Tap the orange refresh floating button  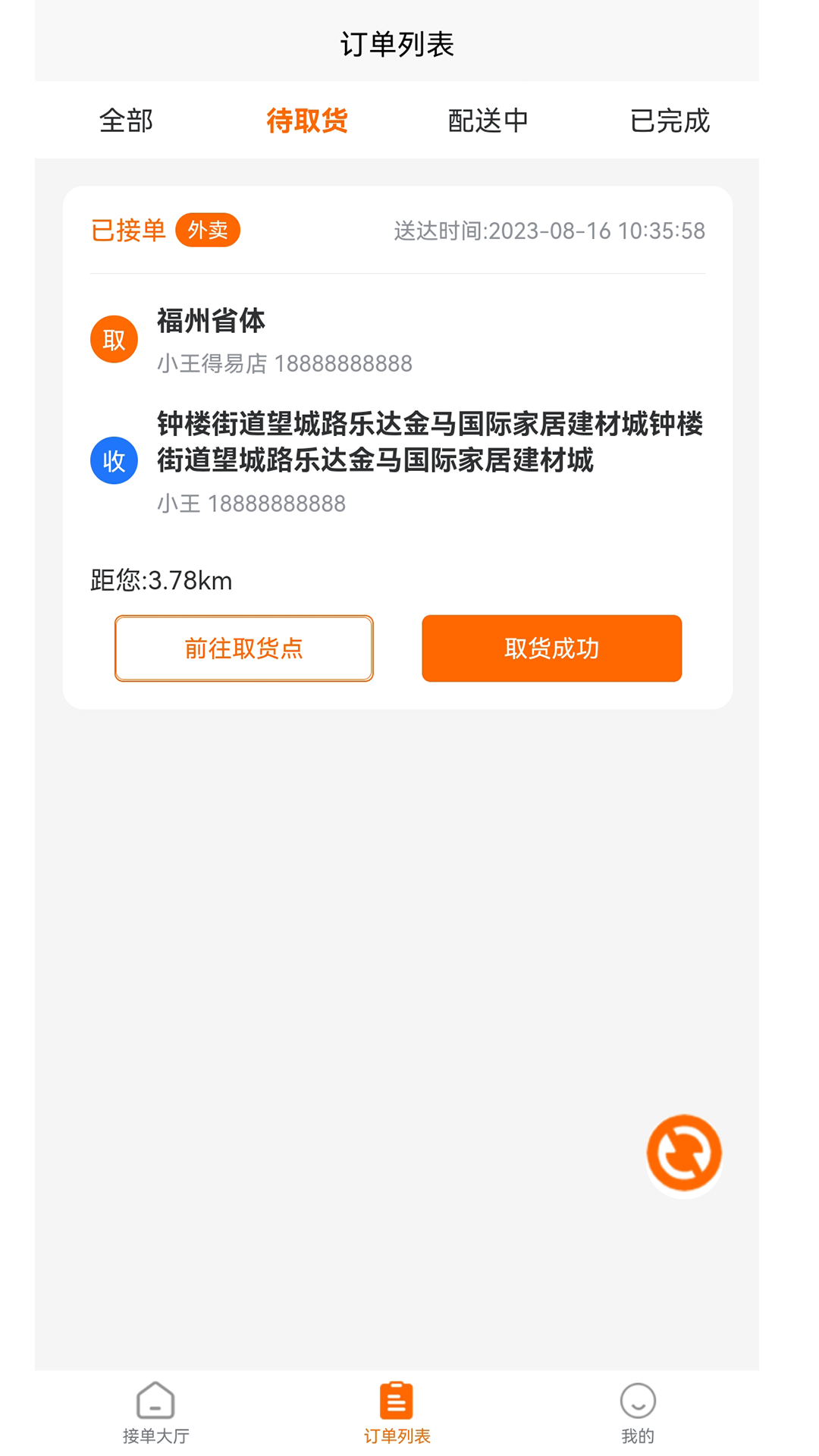684,1153
